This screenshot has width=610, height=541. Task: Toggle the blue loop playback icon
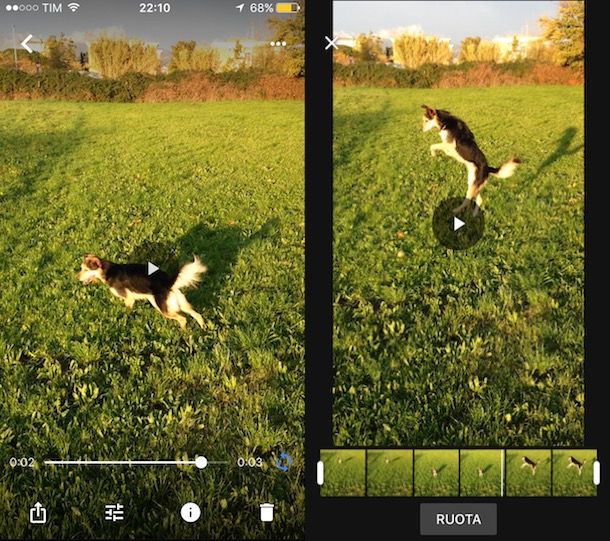[283, 462]
